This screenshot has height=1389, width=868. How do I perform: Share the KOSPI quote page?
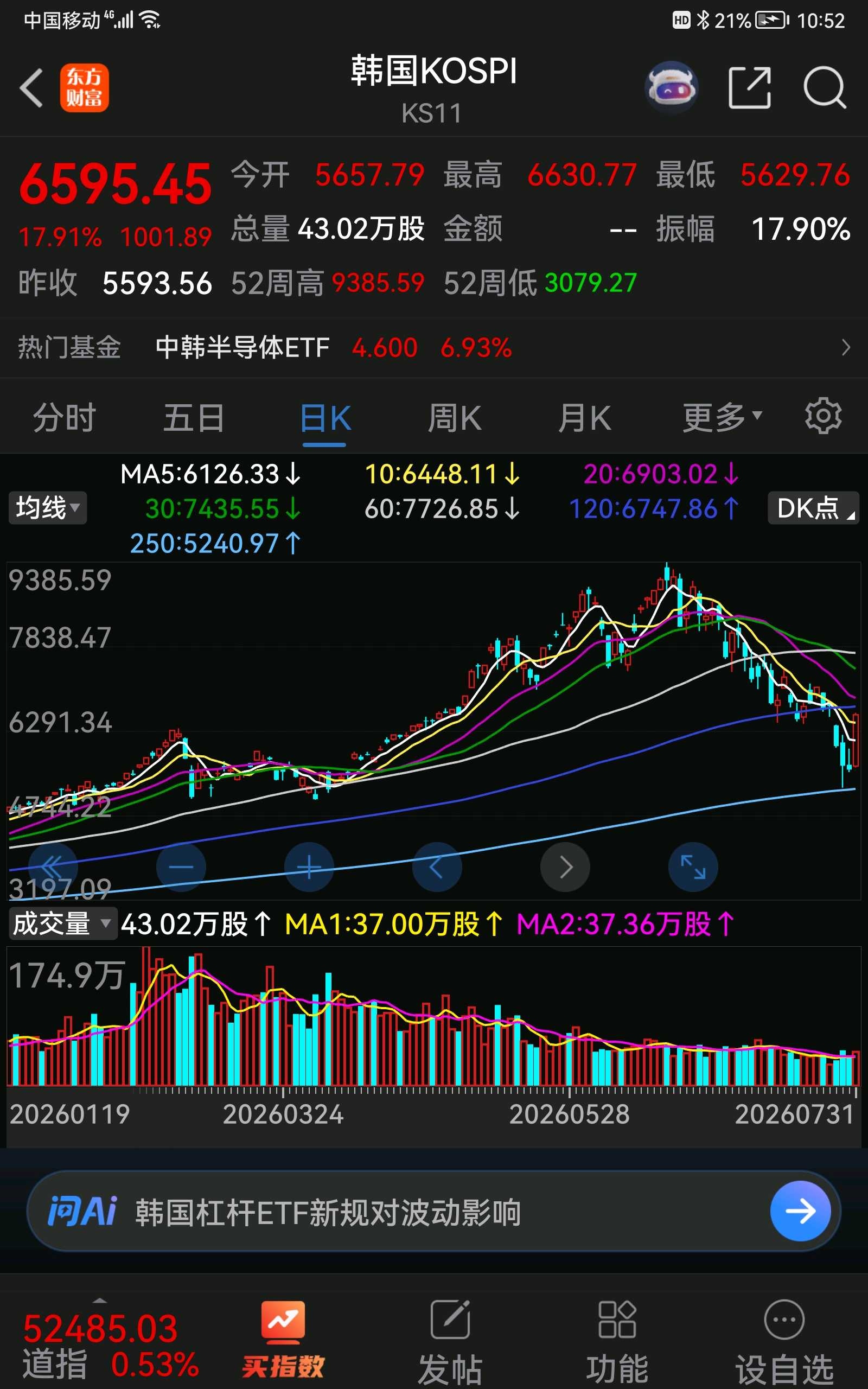[749, 88]
